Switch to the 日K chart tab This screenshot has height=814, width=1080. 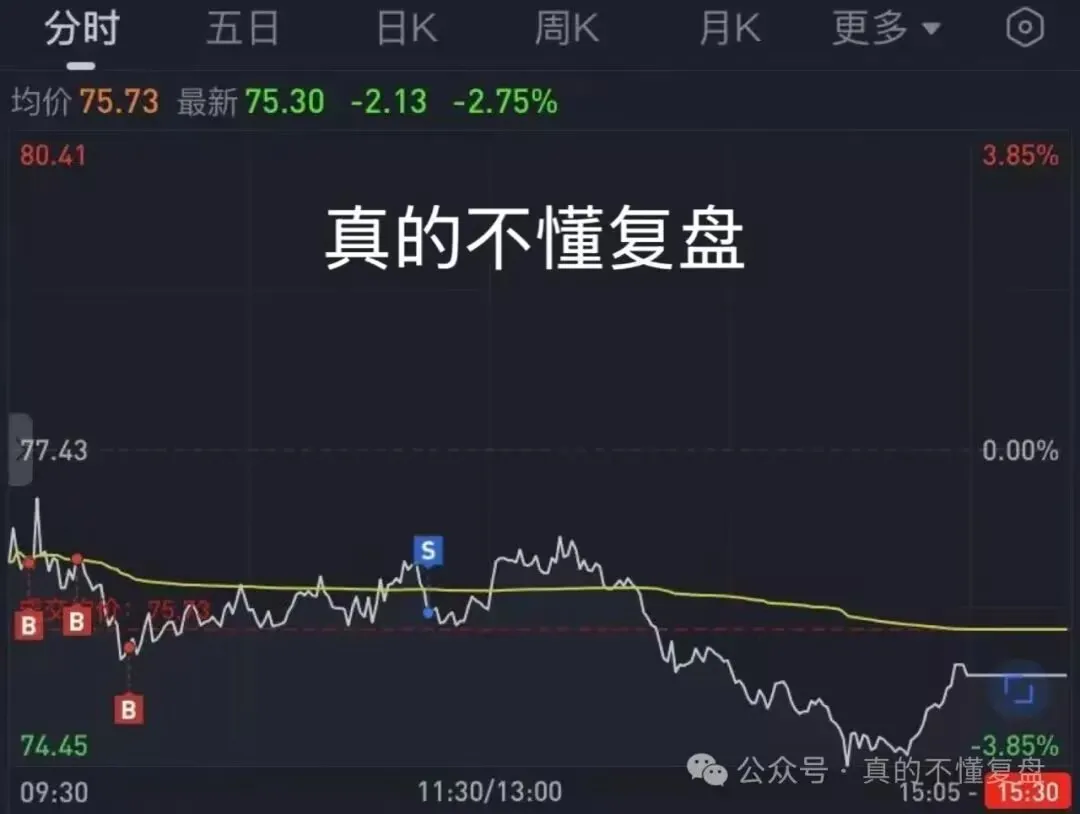407,29
